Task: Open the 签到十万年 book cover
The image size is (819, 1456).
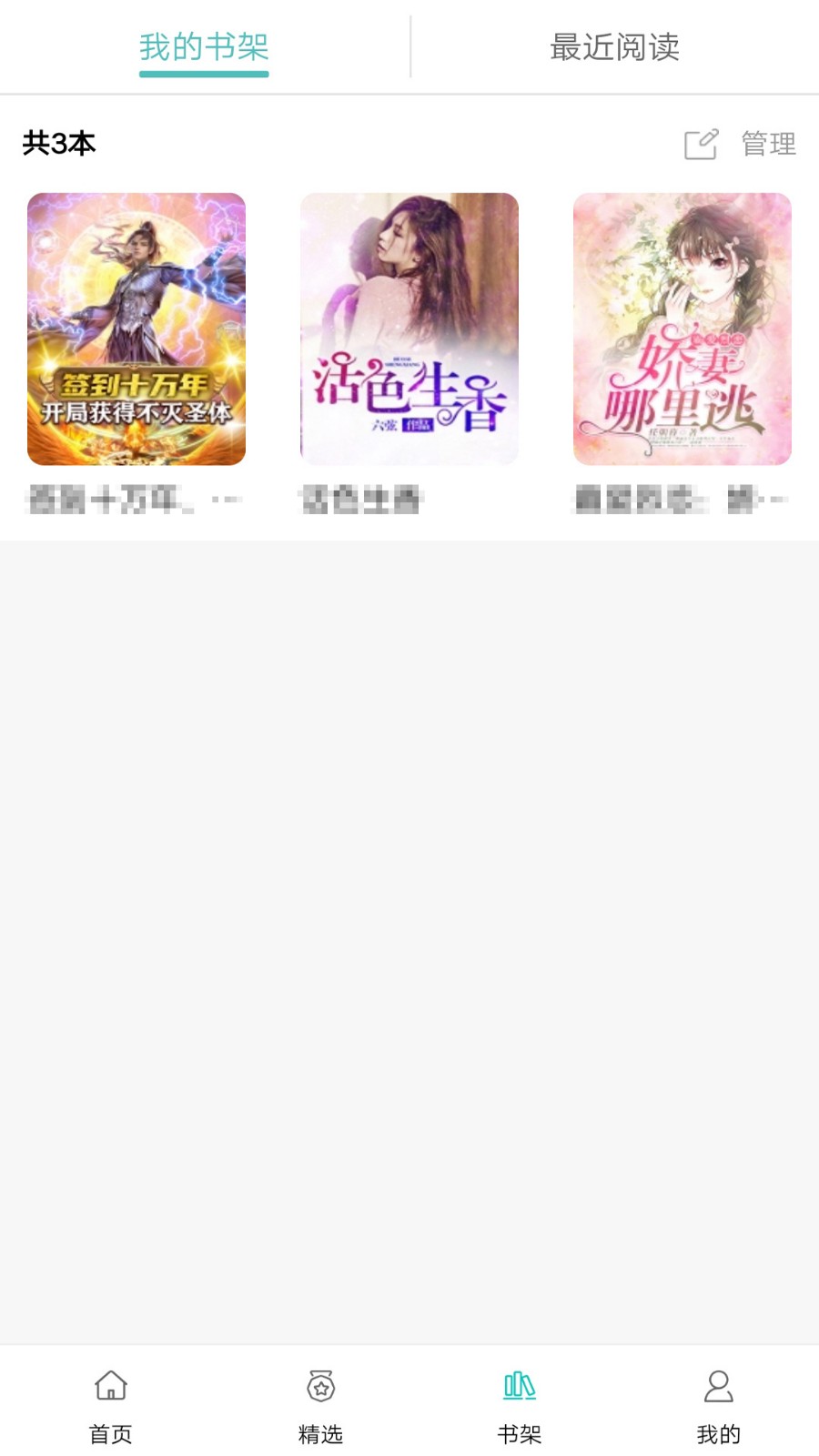Action: 135,329
